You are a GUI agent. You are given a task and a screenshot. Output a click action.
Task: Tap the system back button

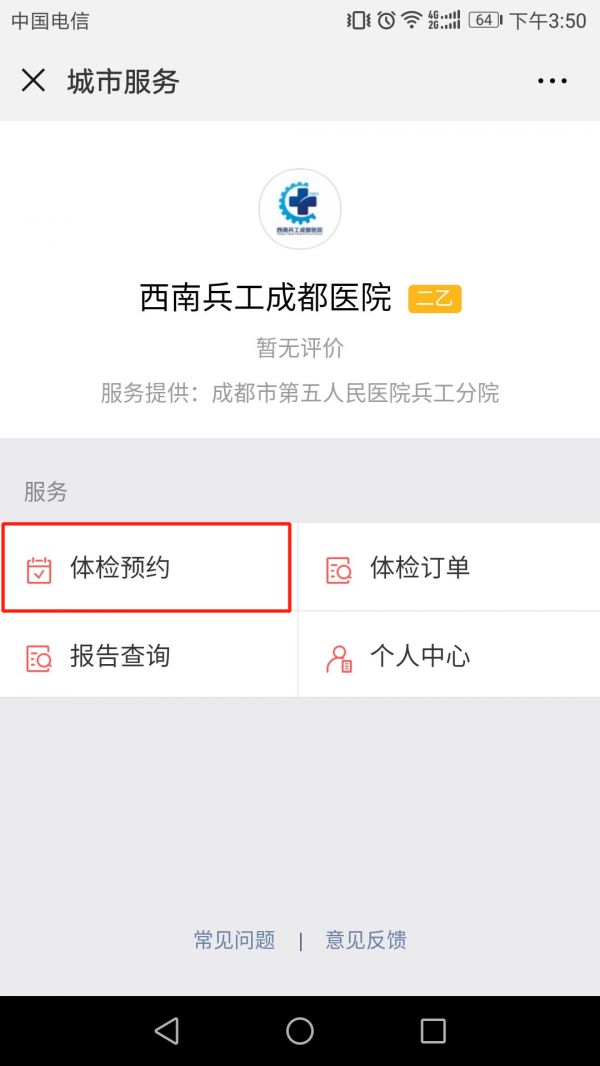(x=166, y=1031)
